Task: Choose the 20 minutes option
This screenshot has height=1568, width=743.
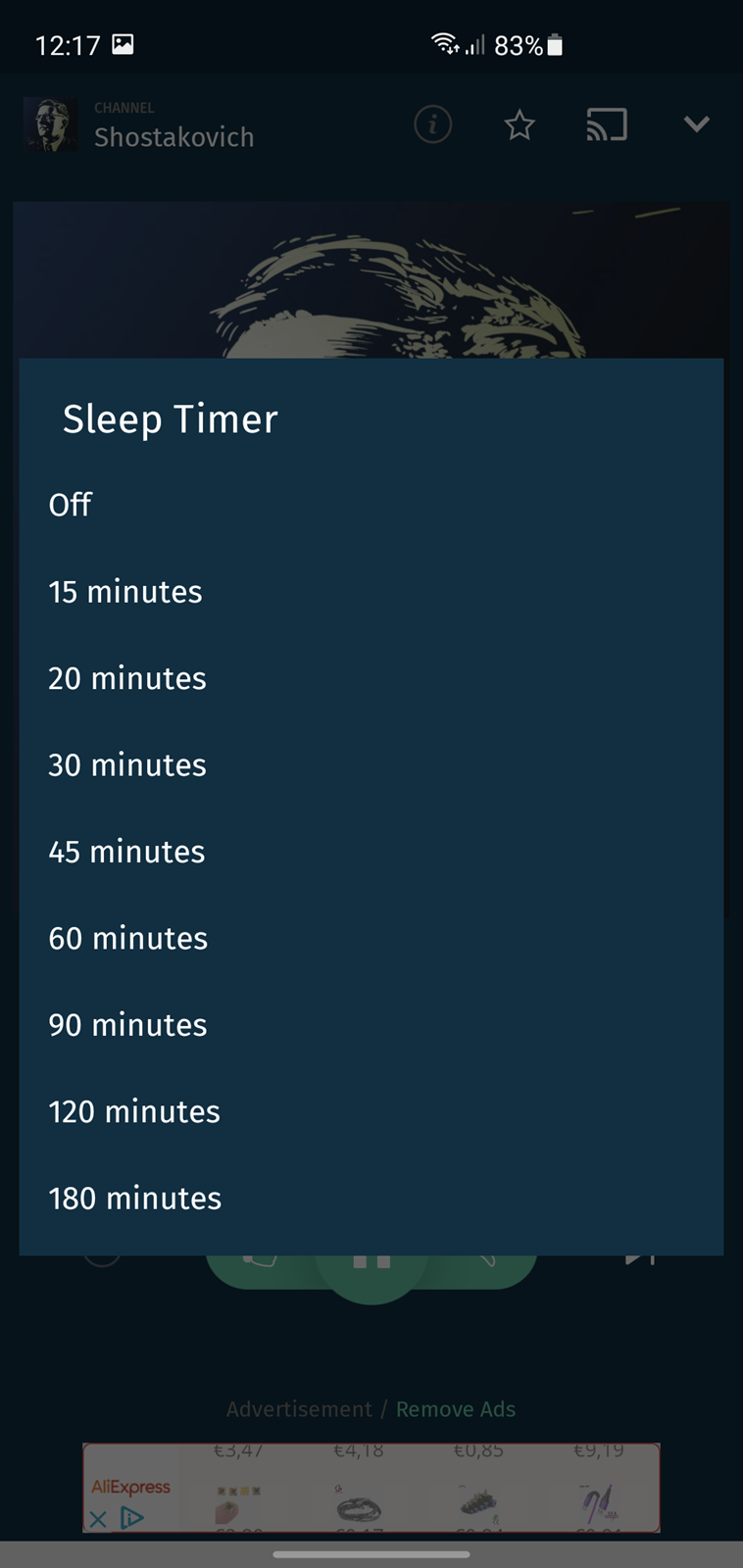Action: coord(371,678)
